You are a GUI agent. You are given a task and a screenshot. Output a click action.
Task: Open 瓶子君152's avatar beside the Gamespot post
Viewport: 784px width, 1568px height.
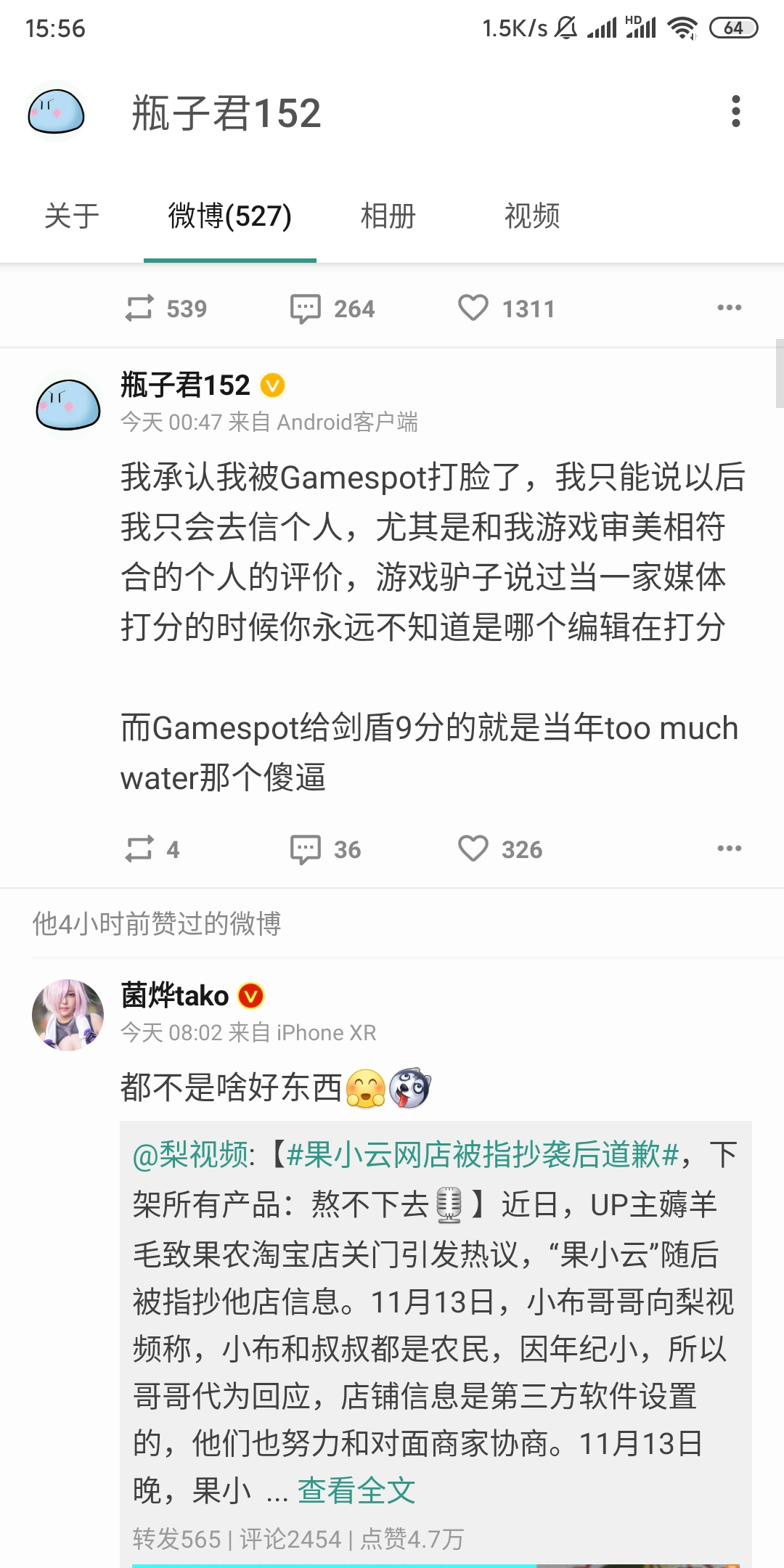click(68, 404)
